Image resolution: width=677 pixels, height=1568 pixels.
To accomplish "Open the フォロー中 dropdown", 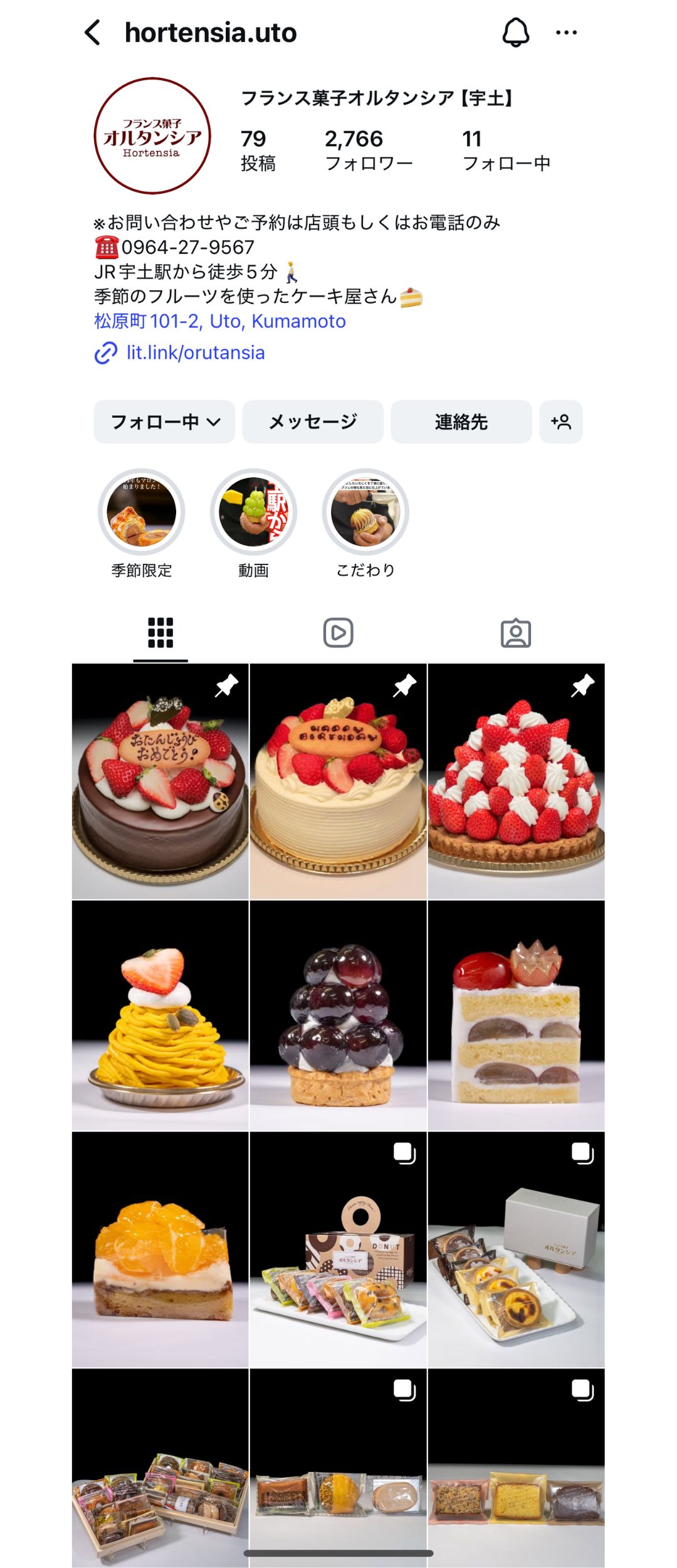I will 164,423.
